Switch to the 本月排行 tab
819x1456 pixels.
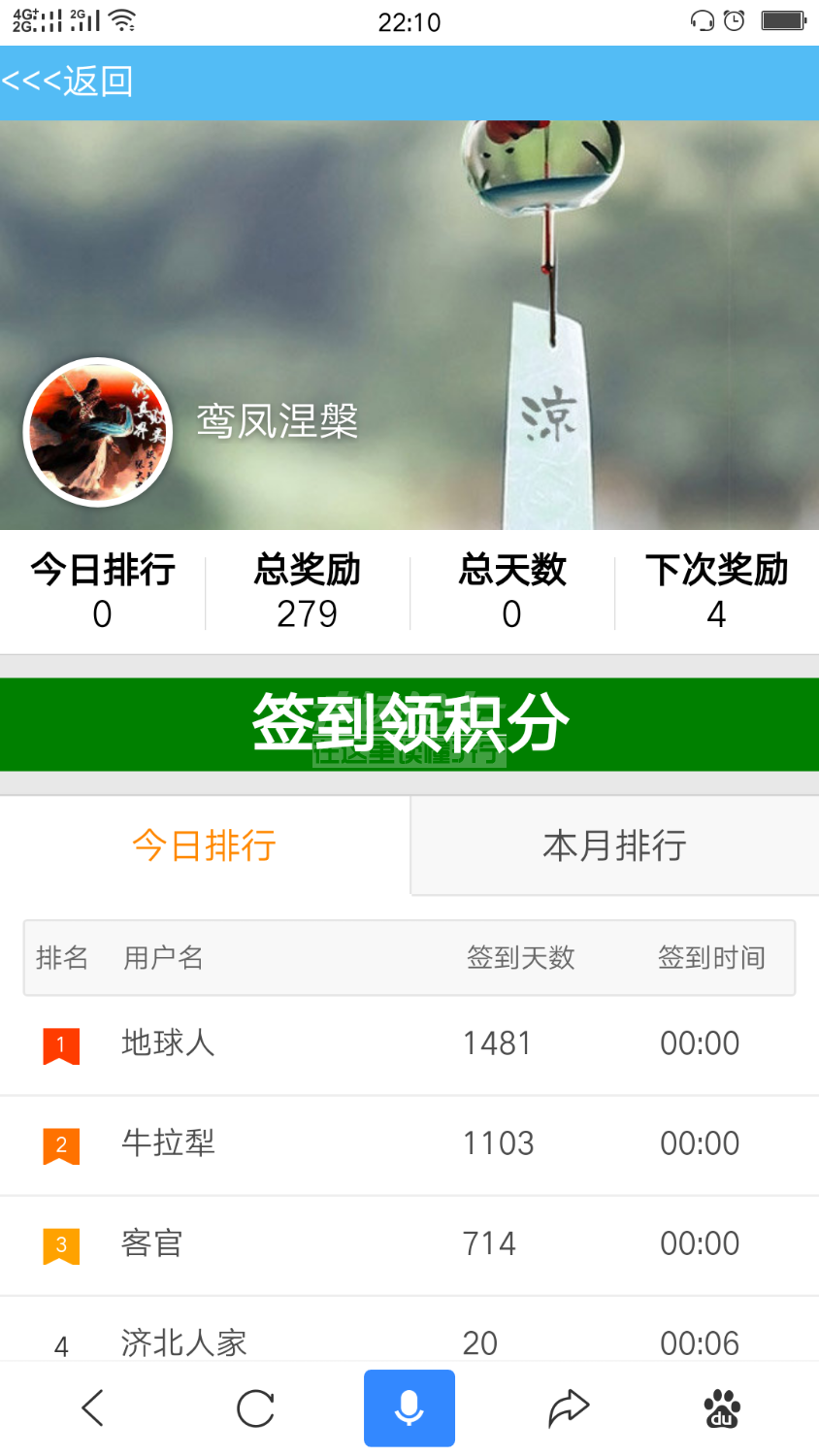tap(614, 845)
